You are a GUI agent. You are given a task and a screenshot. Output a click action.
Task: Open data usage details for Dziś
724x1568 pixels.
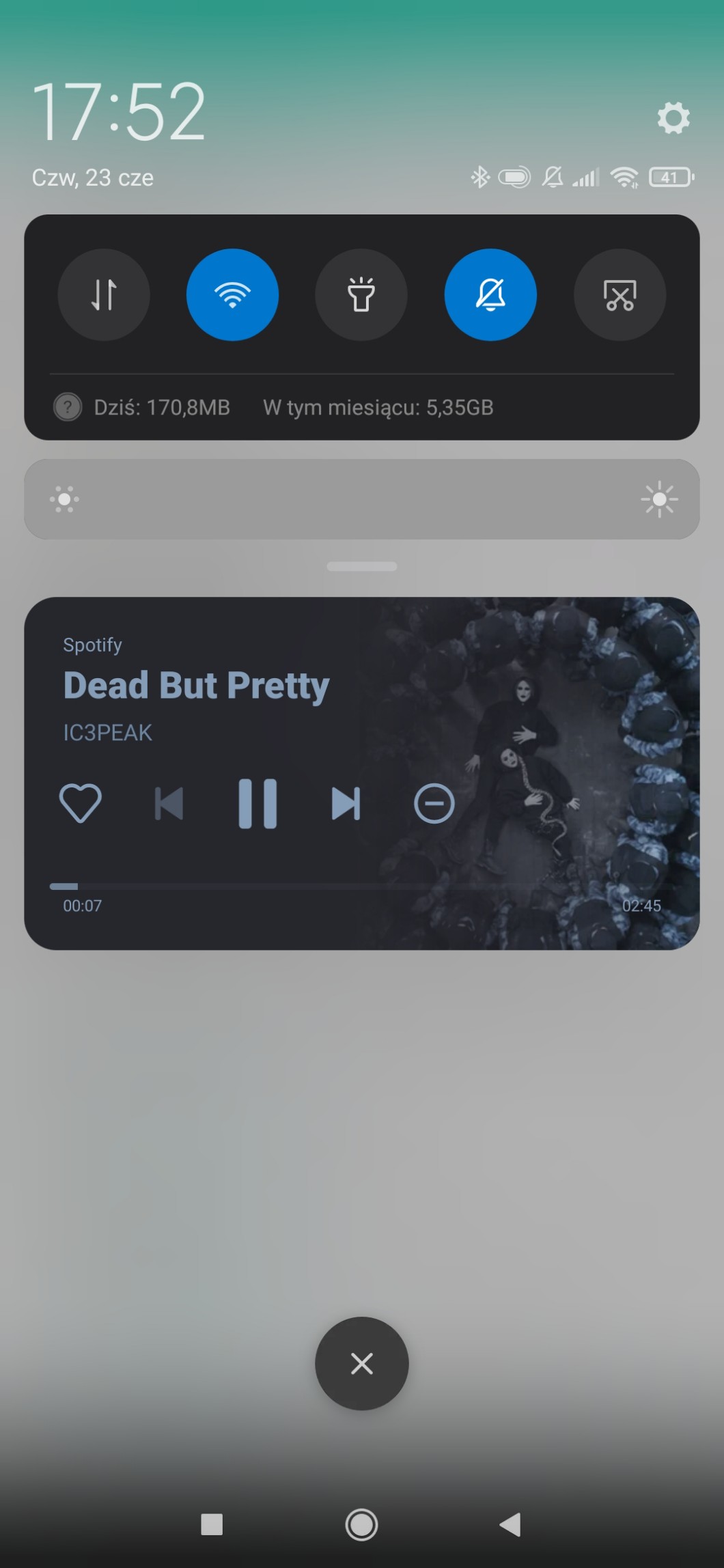click(x=161, y=408)
